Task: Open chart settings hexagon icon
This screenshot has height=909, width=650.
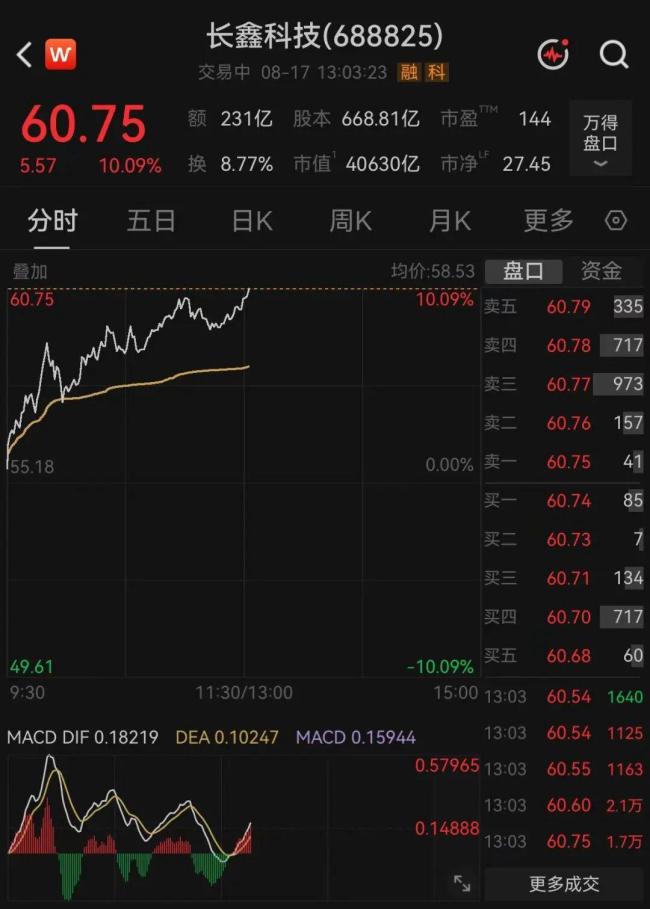Action: (x=615, y=221)
